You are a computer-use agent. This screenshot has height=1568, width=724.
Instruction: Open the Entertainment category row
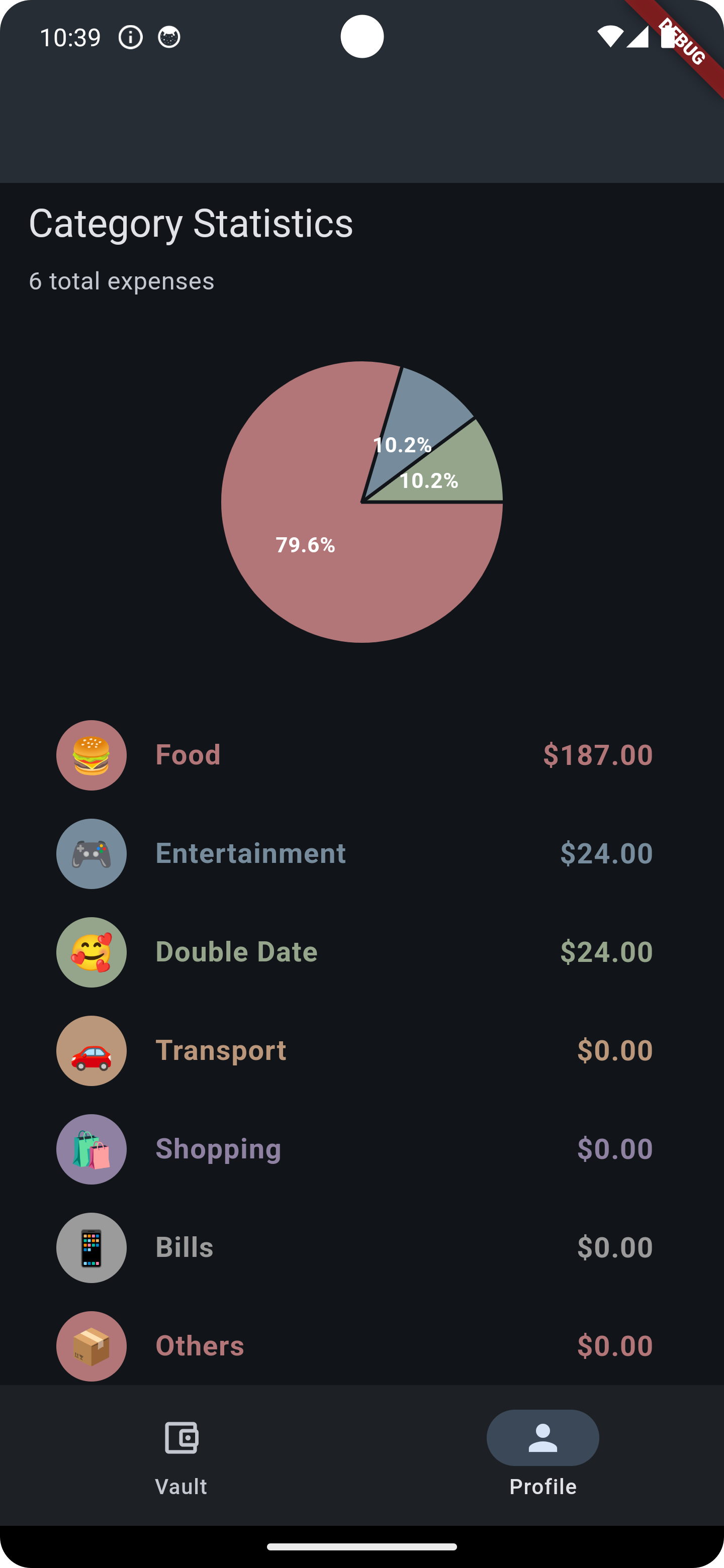(x=361, y=853)
